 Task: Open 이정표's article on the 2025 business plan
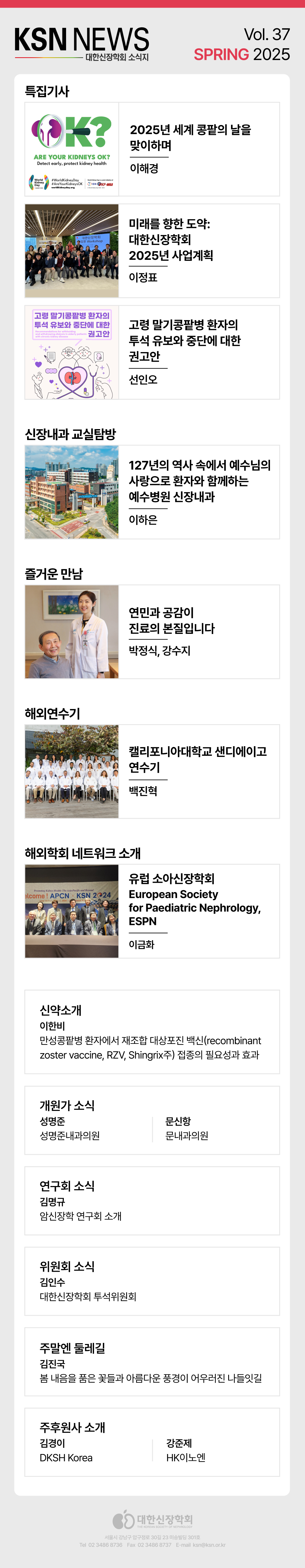click(x=171, y=239)
